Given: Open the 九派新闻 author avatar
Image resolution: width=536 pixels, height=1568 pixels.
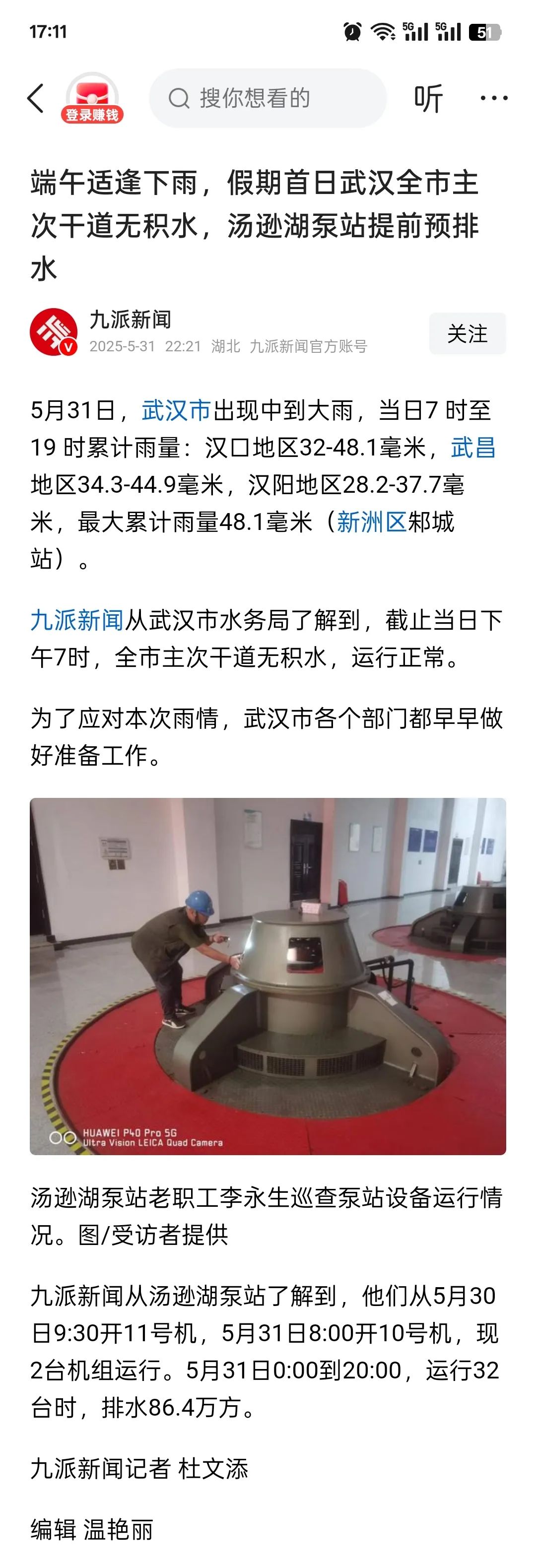Looking at the screenshot, I should tap(54, 332).
